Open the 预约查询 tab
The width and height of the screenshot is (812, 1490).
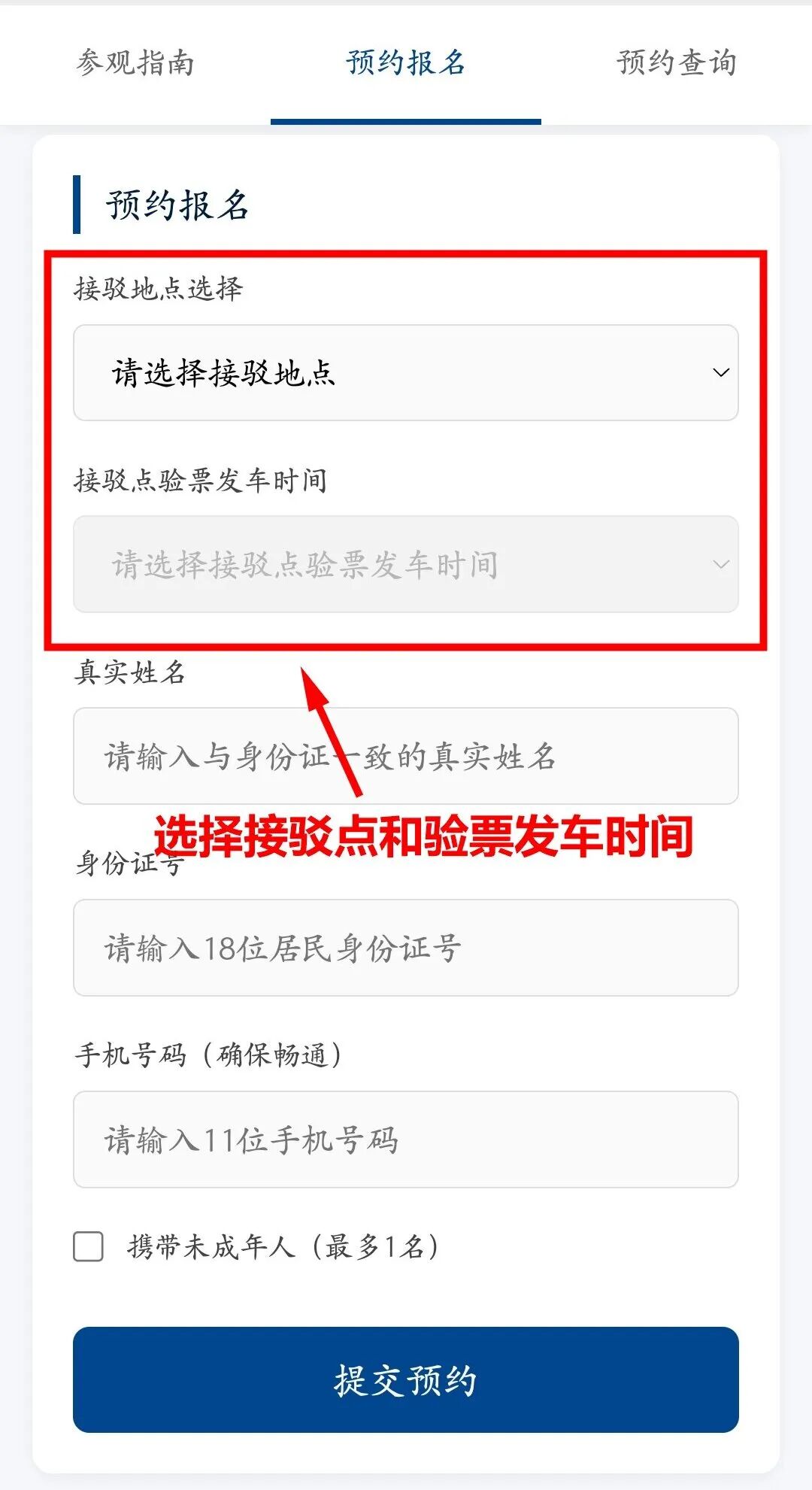click(677, 63)
